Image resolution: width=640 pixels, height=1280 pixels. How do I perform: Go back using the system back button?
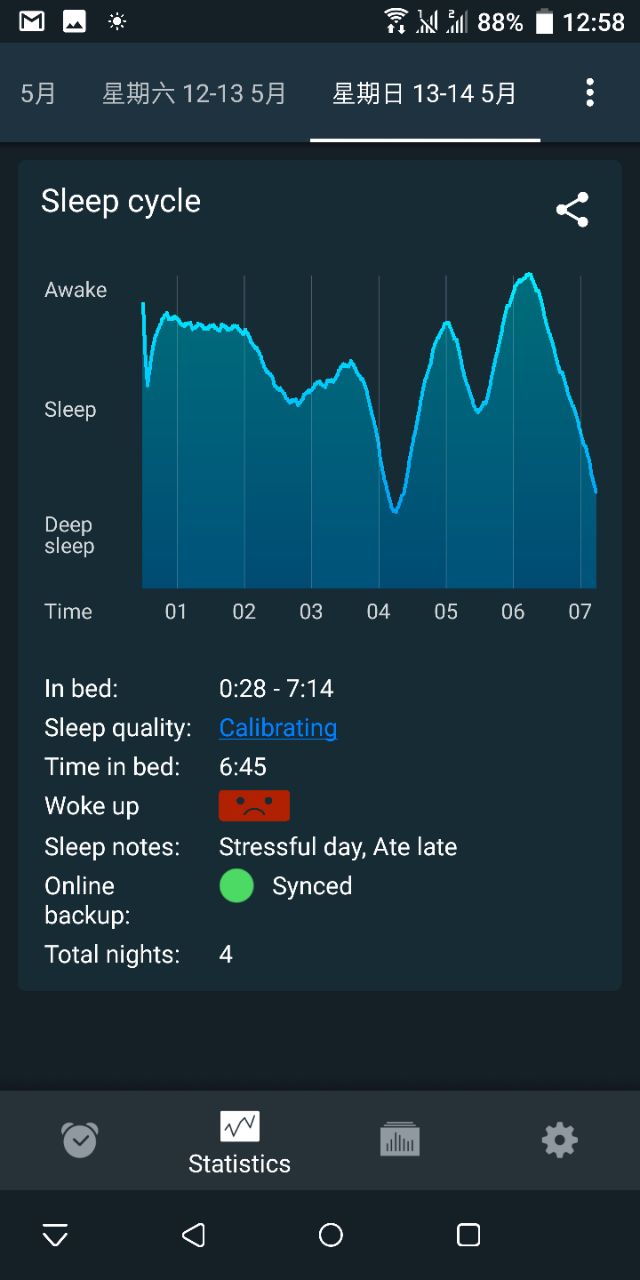(x=194, y=1235)
